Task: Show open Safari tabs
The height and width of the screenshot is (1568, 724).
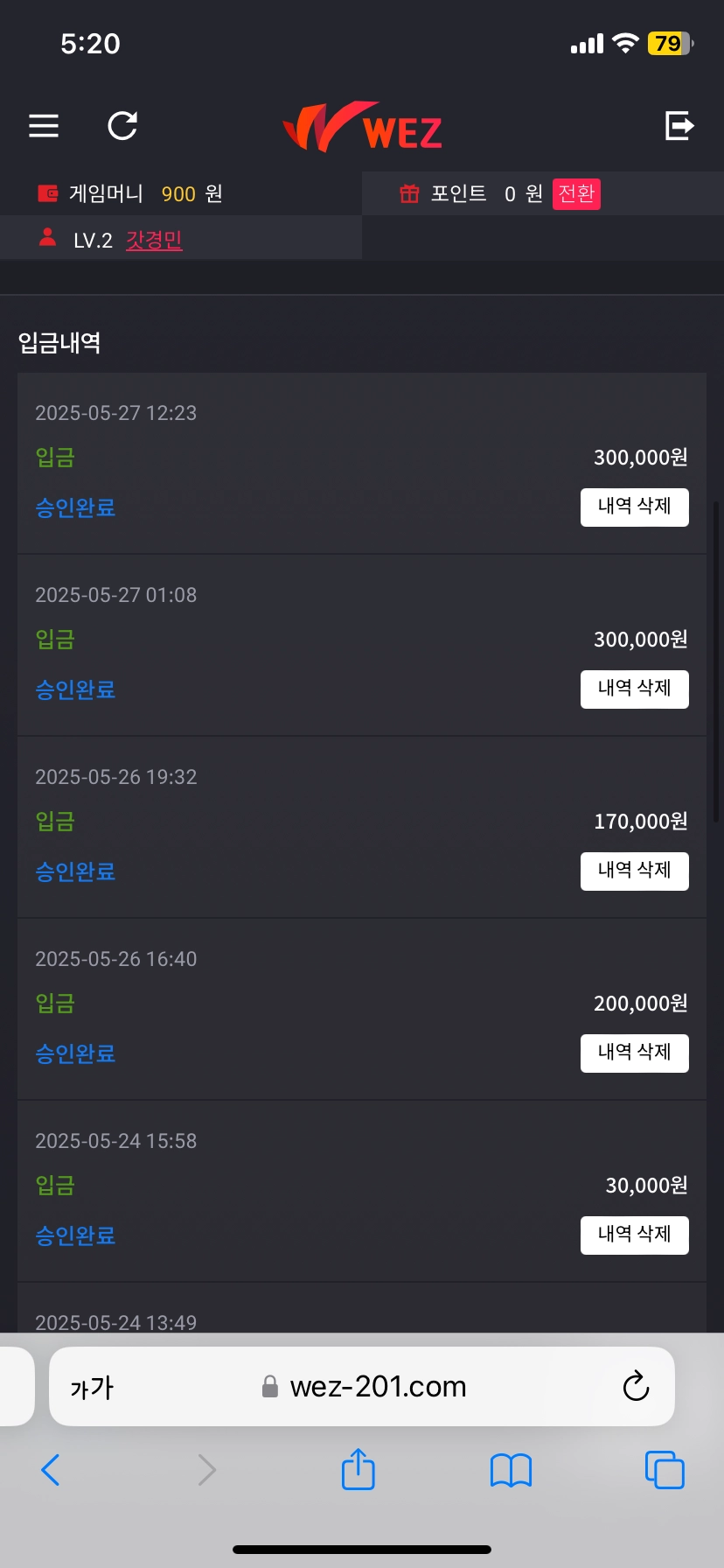Action: pos(665,1470)
